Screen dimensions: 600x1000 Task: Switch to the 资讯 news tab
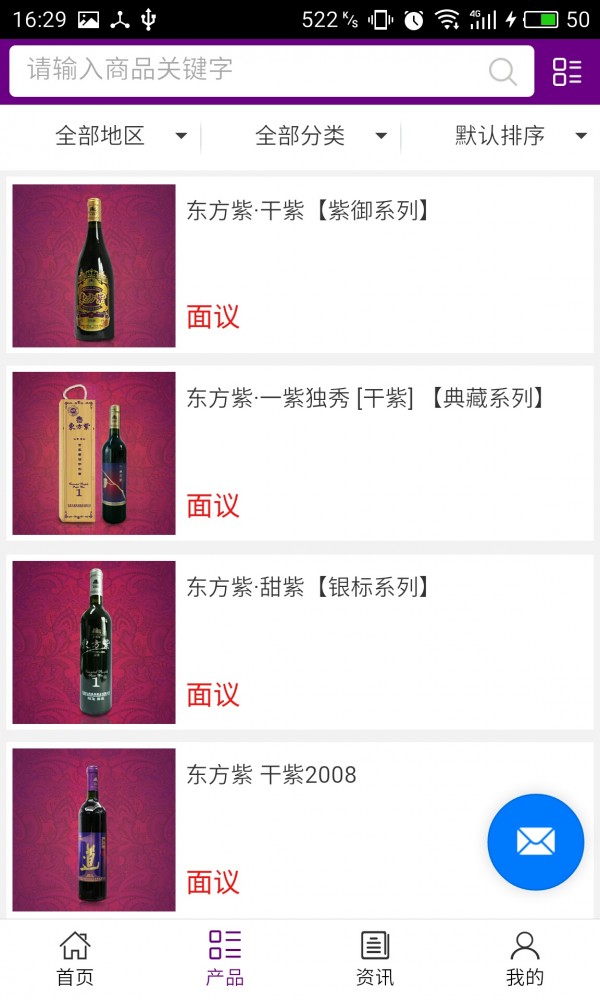tap(375, 958)
